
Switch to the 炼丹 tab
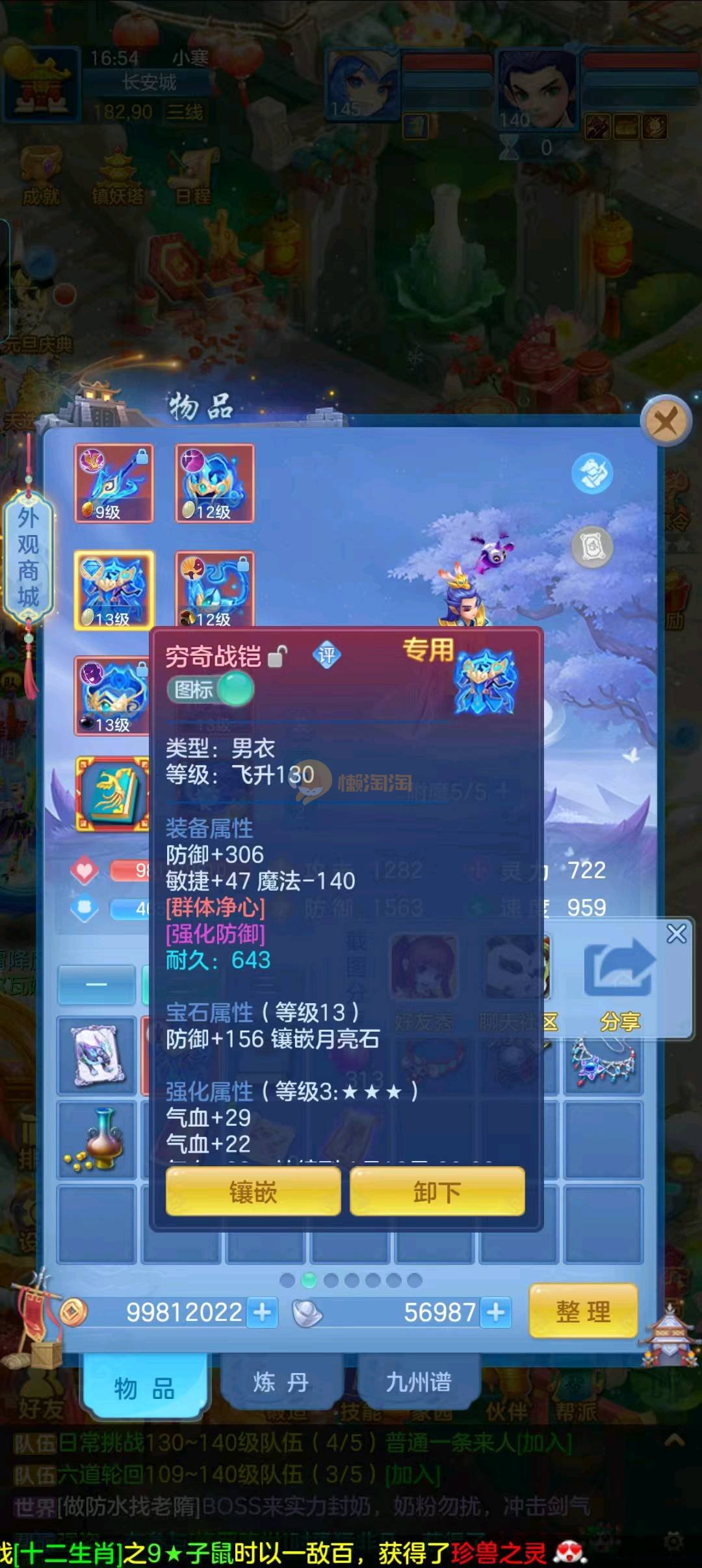[281, 1381]
